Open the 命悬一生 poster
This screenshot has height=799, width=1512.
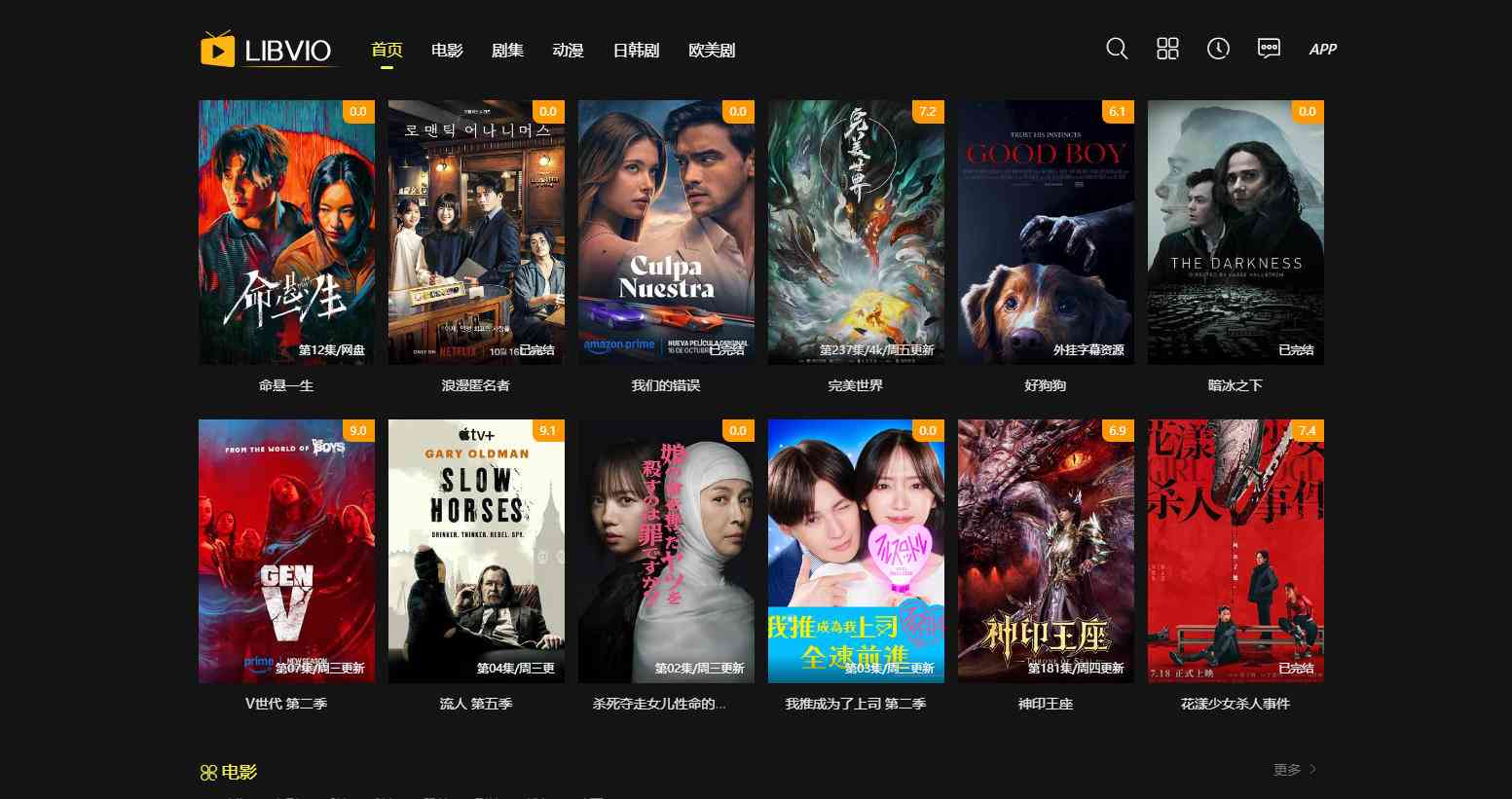pos(286,232)
